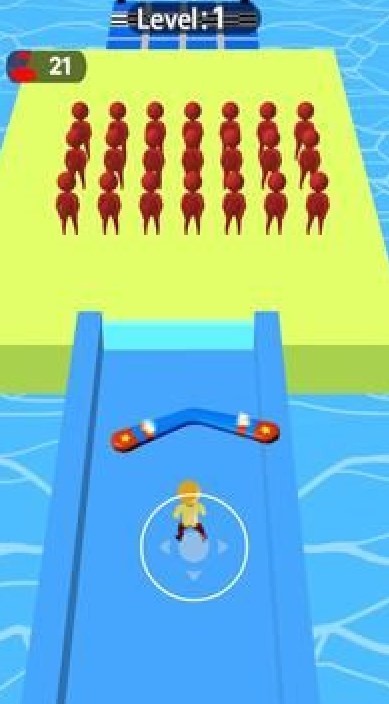Image resolution: width=389 pixels, height=704 pixels.
Task: Tap the joystick's right arrow
Action: (x=222, y=547)
